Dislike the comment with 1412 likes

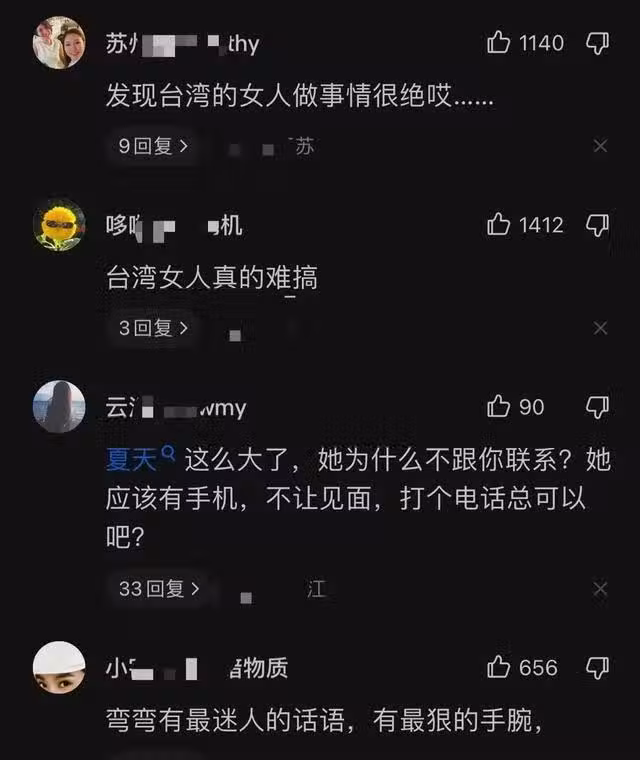pyautogui.click(x=597, y=225)
